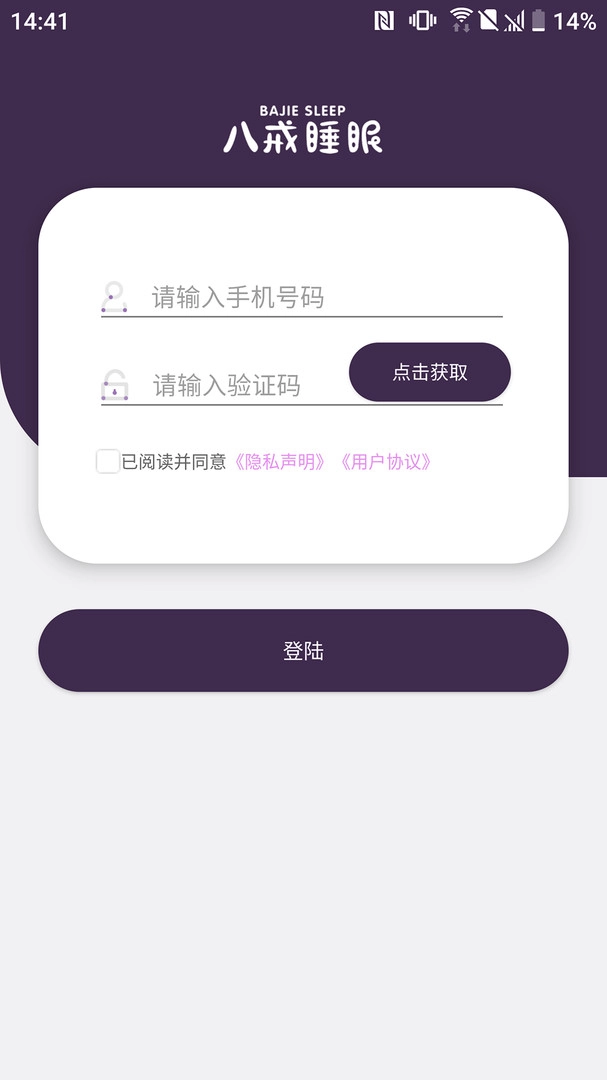Open the 《用户协议》 user agreement link
The width and height of the screenshot is (607, 1080).
tap(386, 462)
